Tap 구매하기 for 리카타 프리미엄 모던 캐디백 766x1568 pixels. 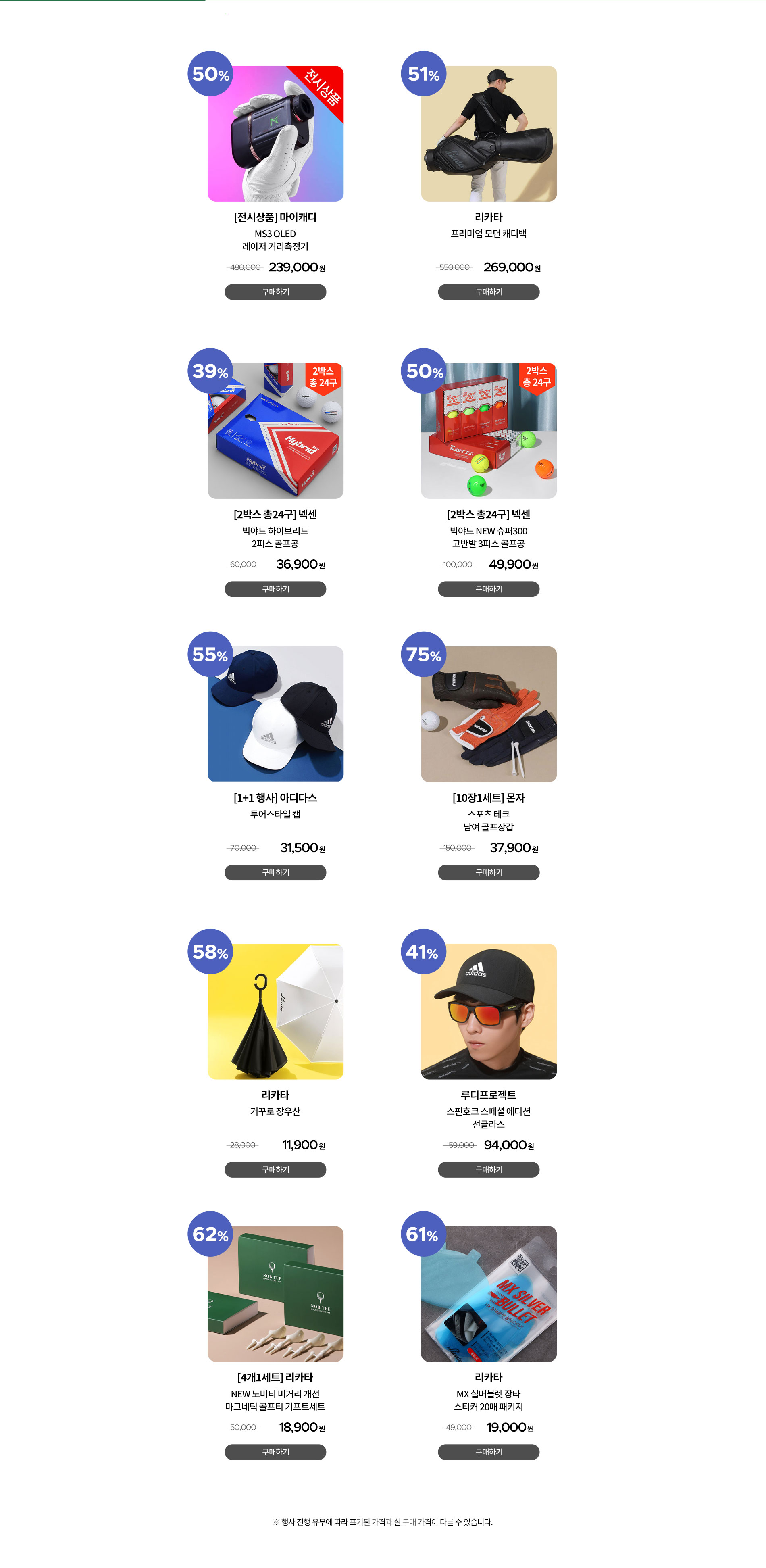click(488, 292)
